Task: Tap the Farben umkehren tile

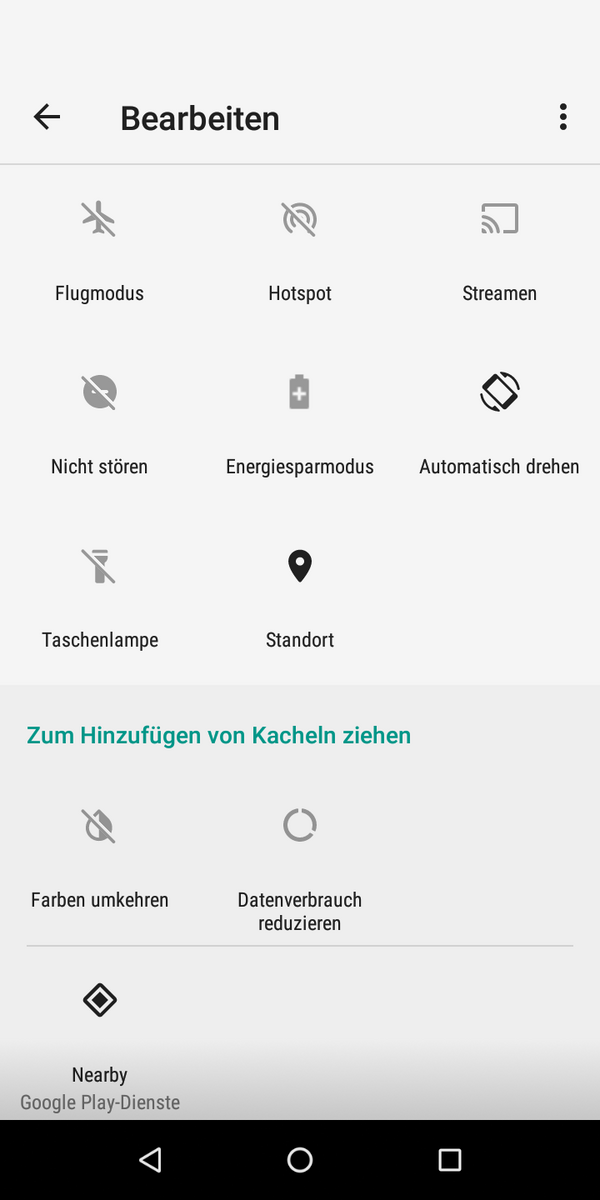Action: 100,858
